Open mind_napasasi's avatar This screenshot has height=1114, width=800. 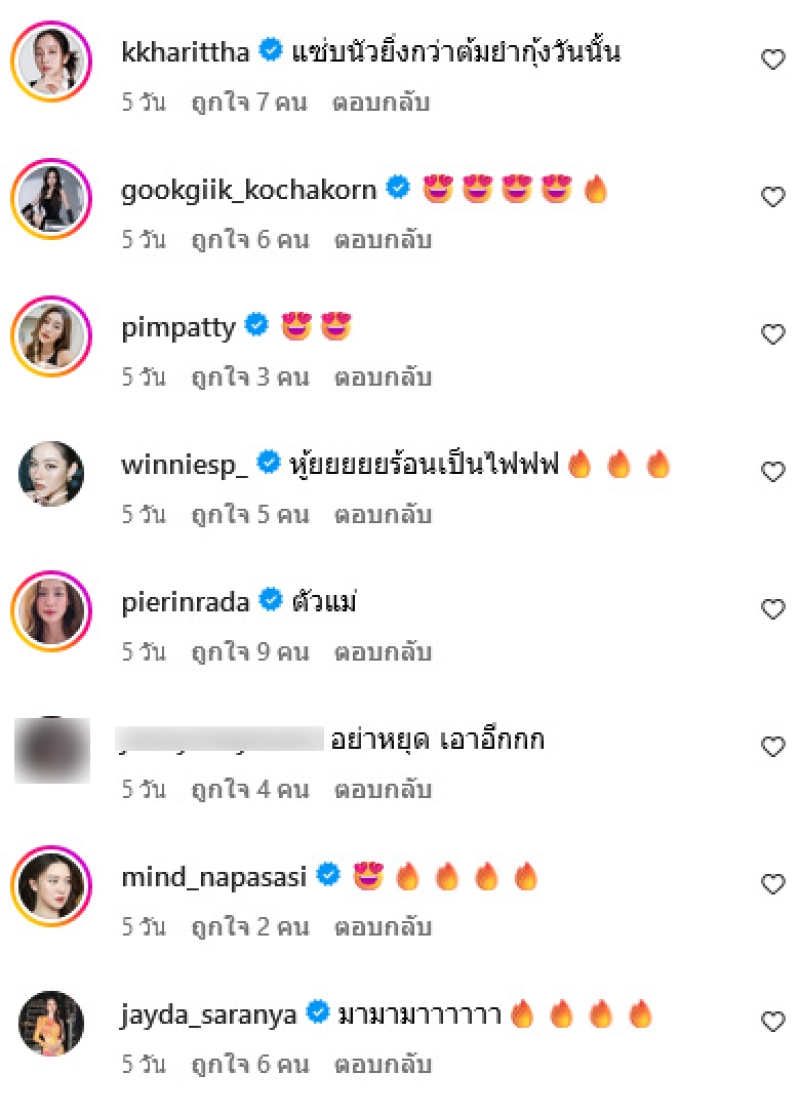(x=51, y=886)
